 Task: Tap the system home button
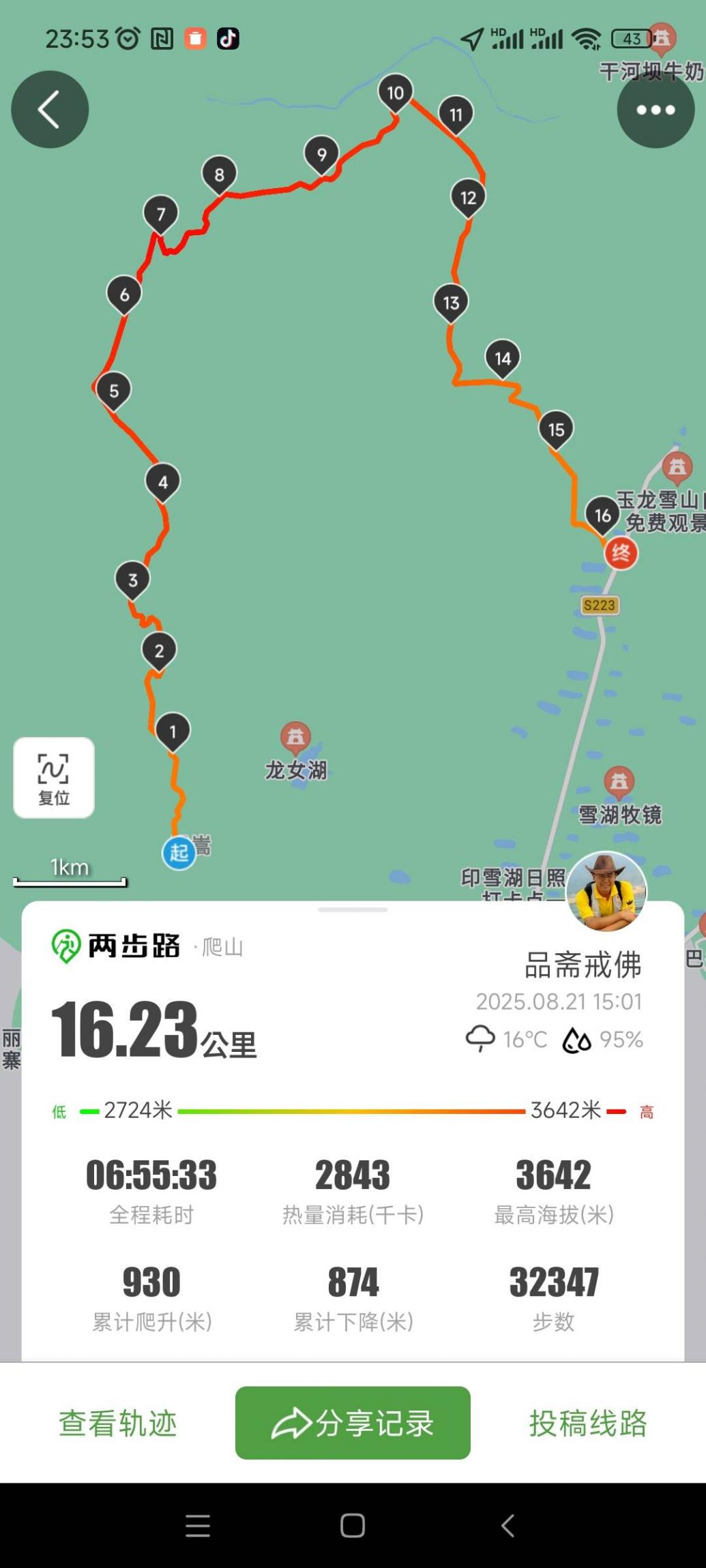pyautogui.click(x=353, y=1526)
